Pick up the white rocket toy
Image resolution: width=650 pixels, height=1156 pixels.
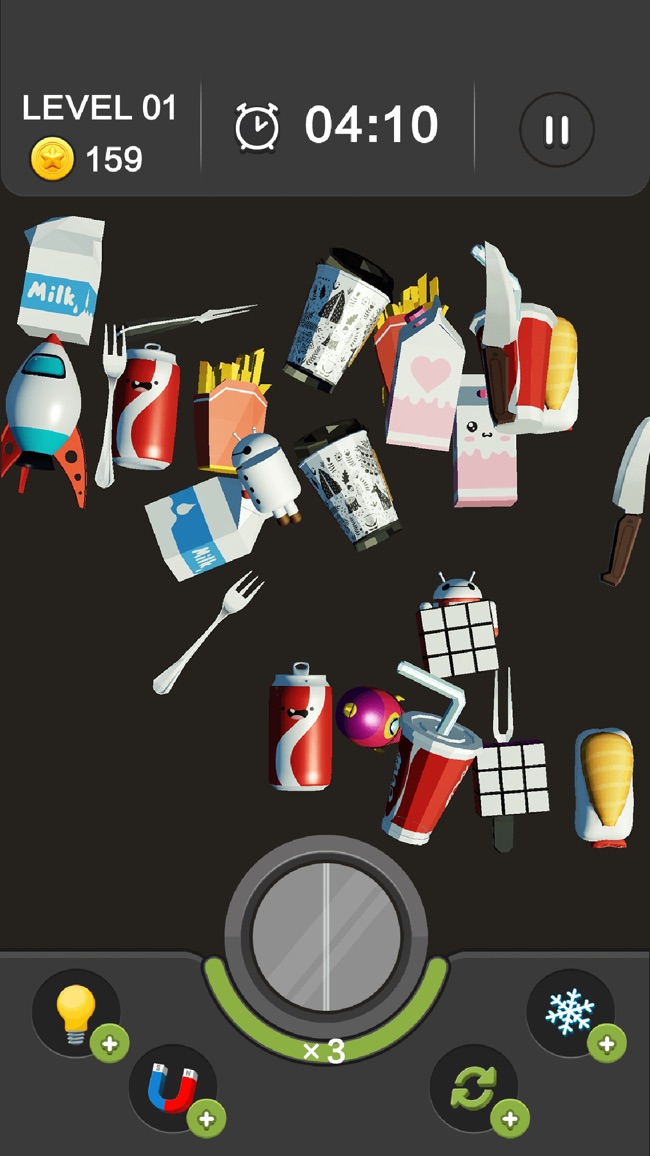coord(41,410)
